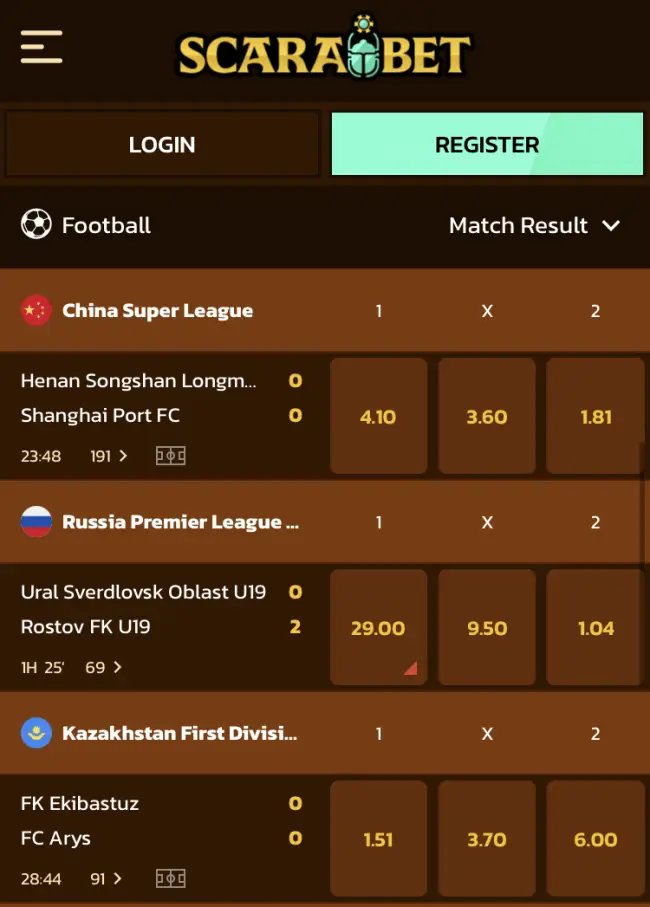
Task: View 191 more markets for Henan match
Action: click(x=109, y=456)
